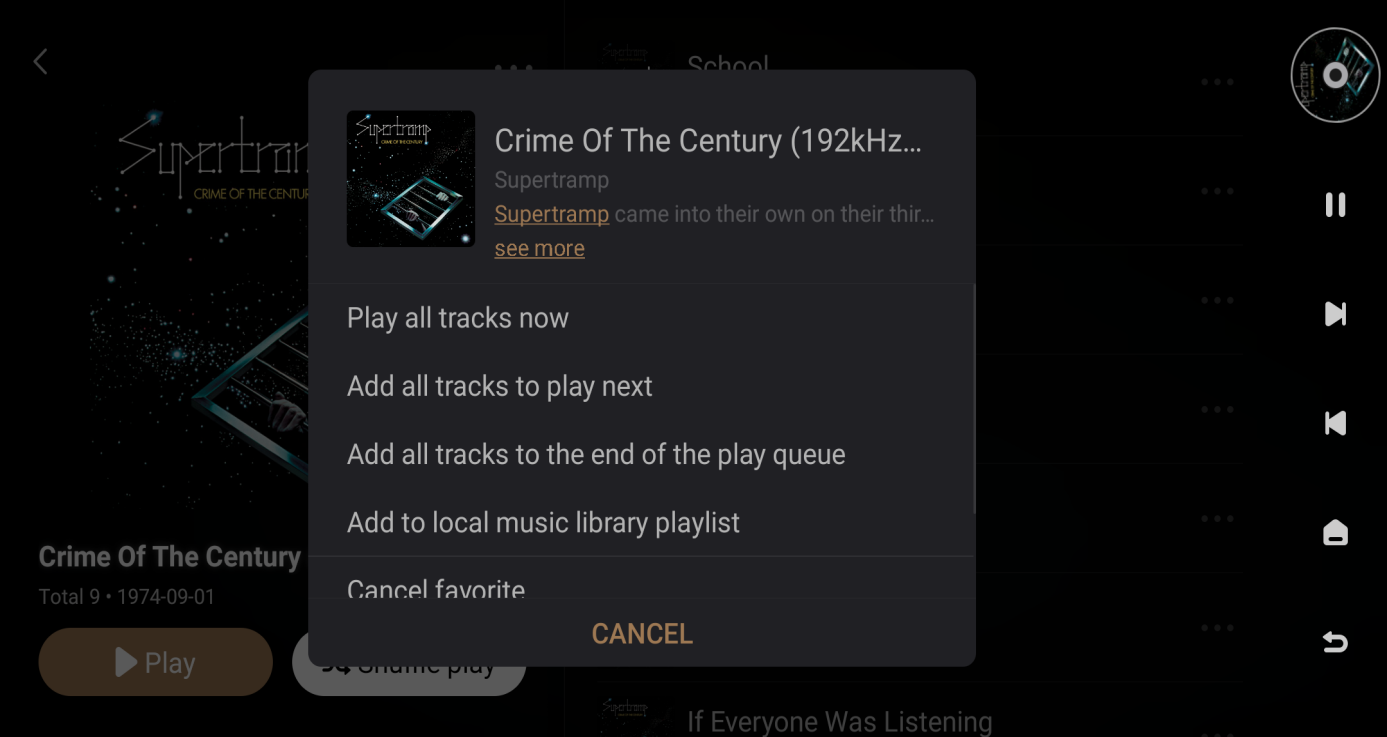The image size is (1387, 737).
Task: Open the Supertramp artist link
Action: [551, 214]
